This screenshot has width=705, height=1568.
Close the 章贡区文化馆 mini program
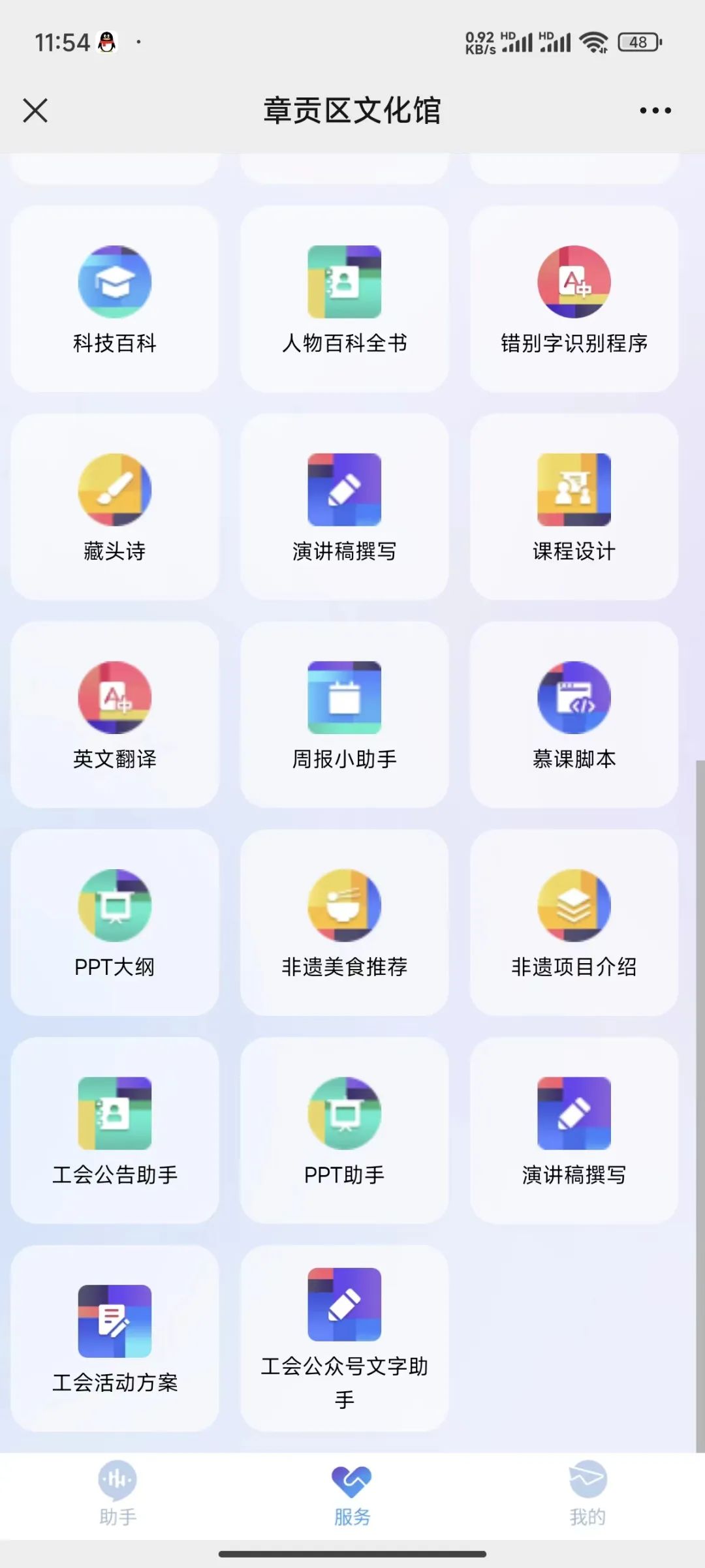[35, 110]
